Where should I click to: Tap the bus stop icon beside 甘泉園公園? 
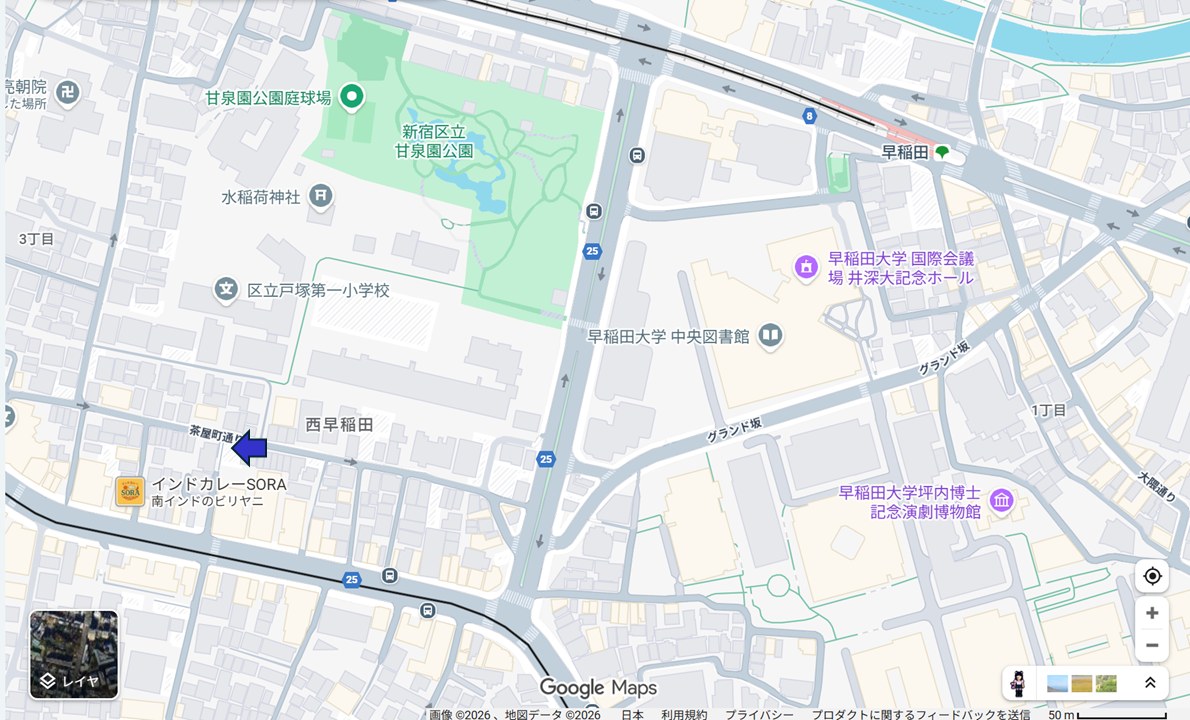(x=594, y=211)
